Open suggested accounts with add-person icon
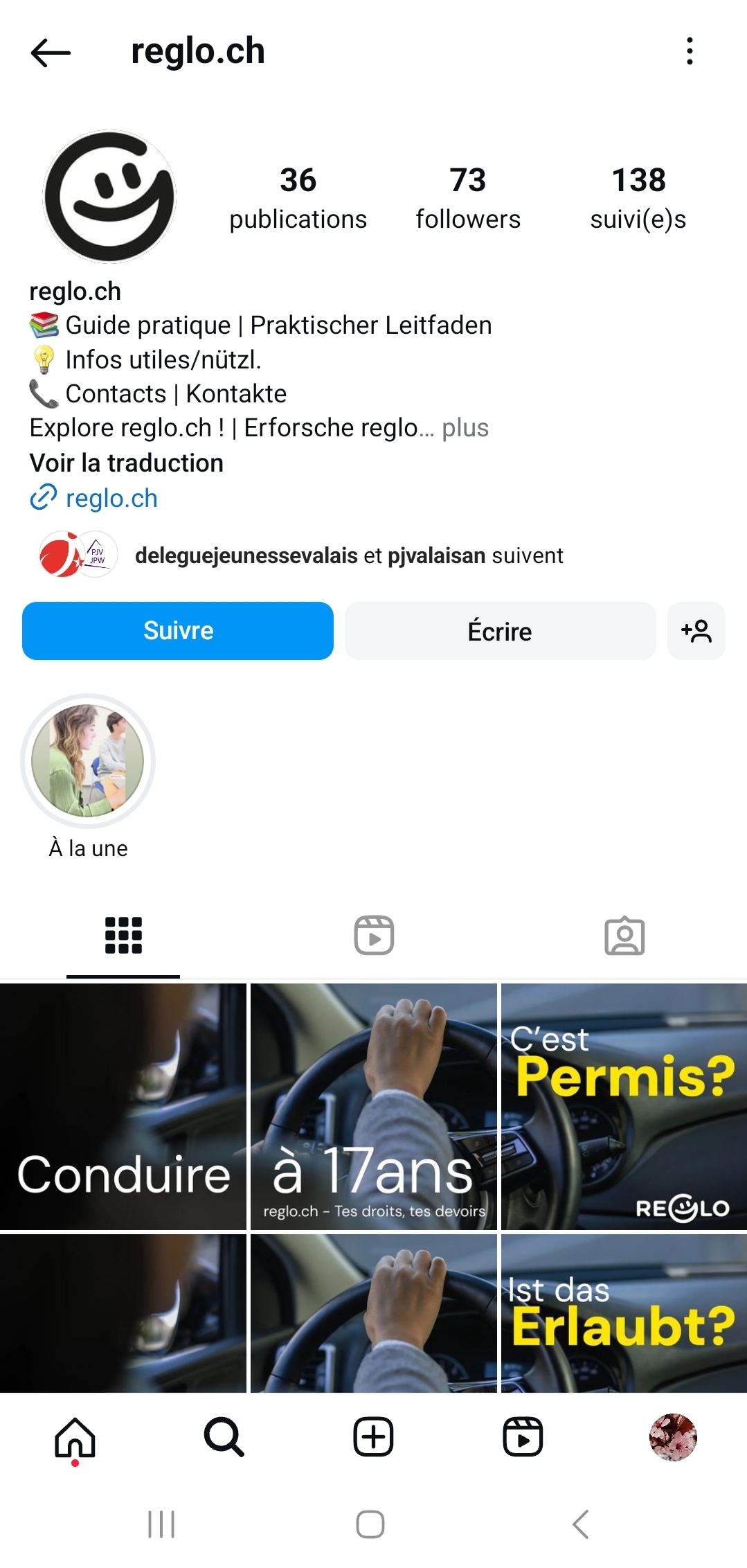Image resolution: width=747 pixels, height=1568 pixels. click(696, 631)
